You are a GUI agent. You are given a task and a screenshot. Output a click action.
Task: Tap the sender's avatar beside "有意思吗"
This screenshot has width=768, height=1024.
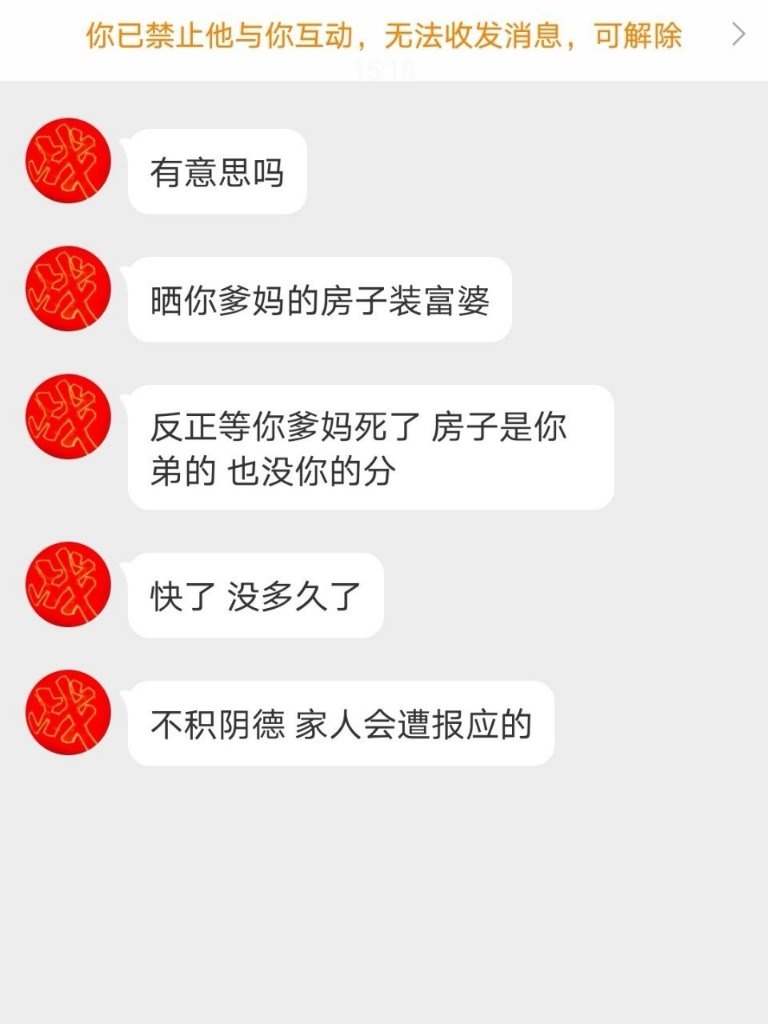pyautogui.click(x=68, y=161)
